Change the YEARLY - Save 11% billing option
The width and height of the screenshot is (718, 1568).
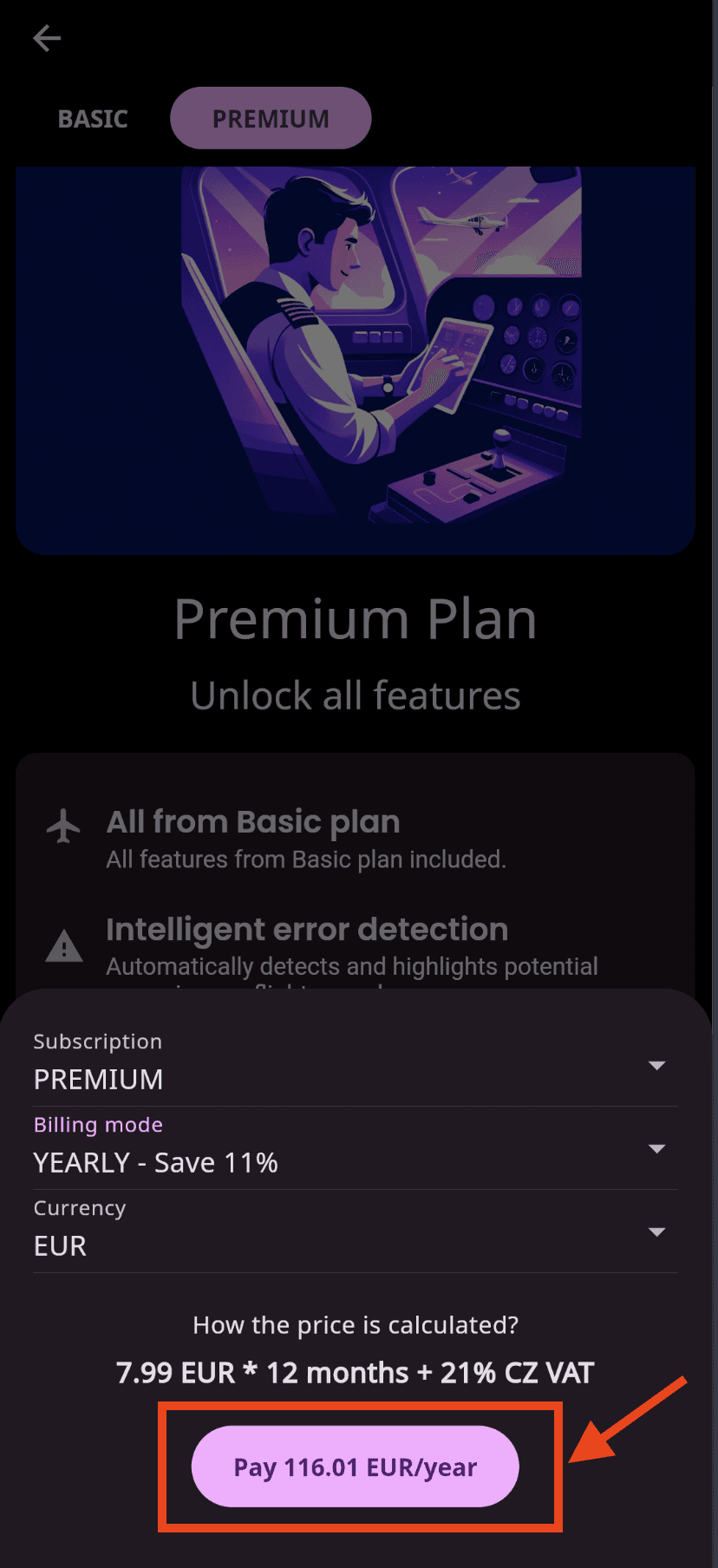coord(155,1162)
